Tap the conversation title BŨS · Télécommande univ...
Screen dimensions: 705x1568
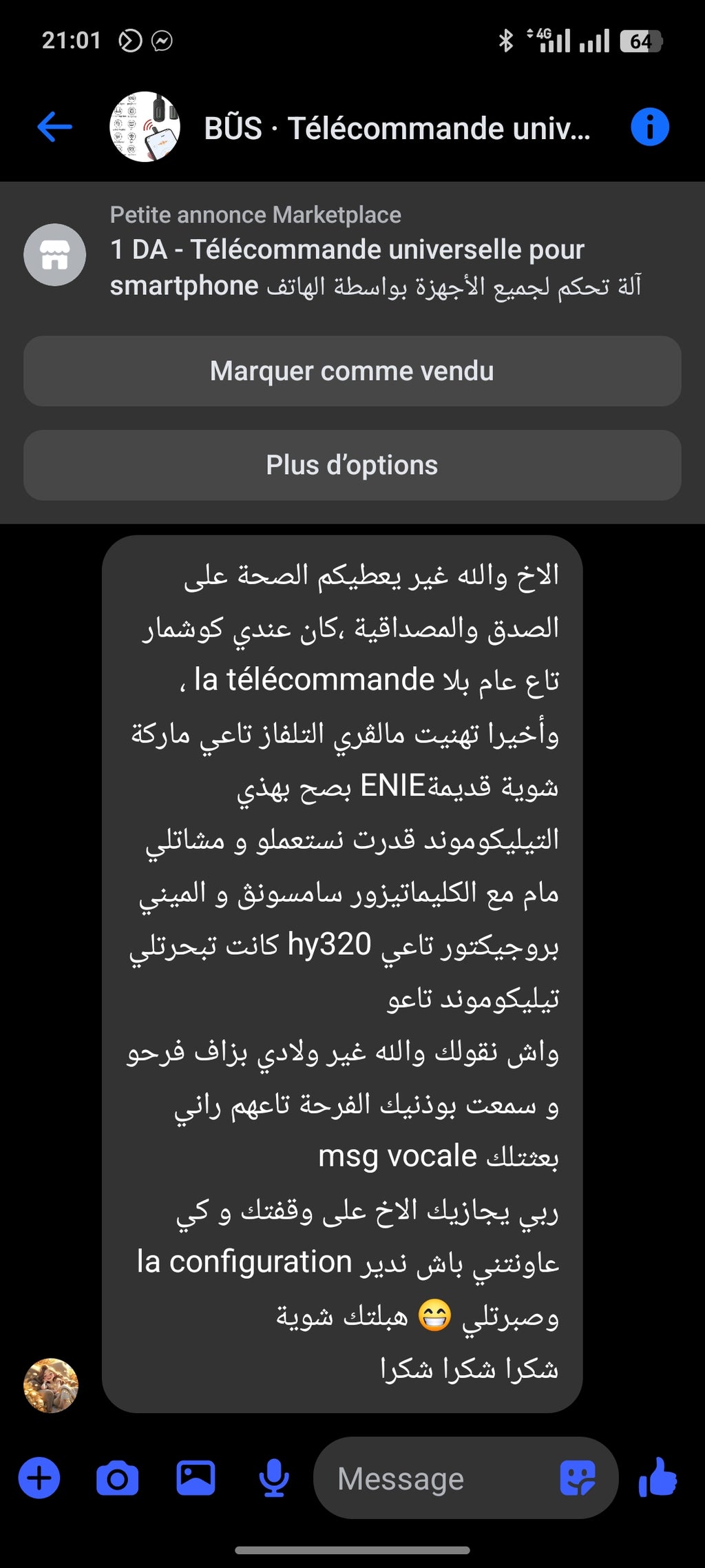point(396,126)
